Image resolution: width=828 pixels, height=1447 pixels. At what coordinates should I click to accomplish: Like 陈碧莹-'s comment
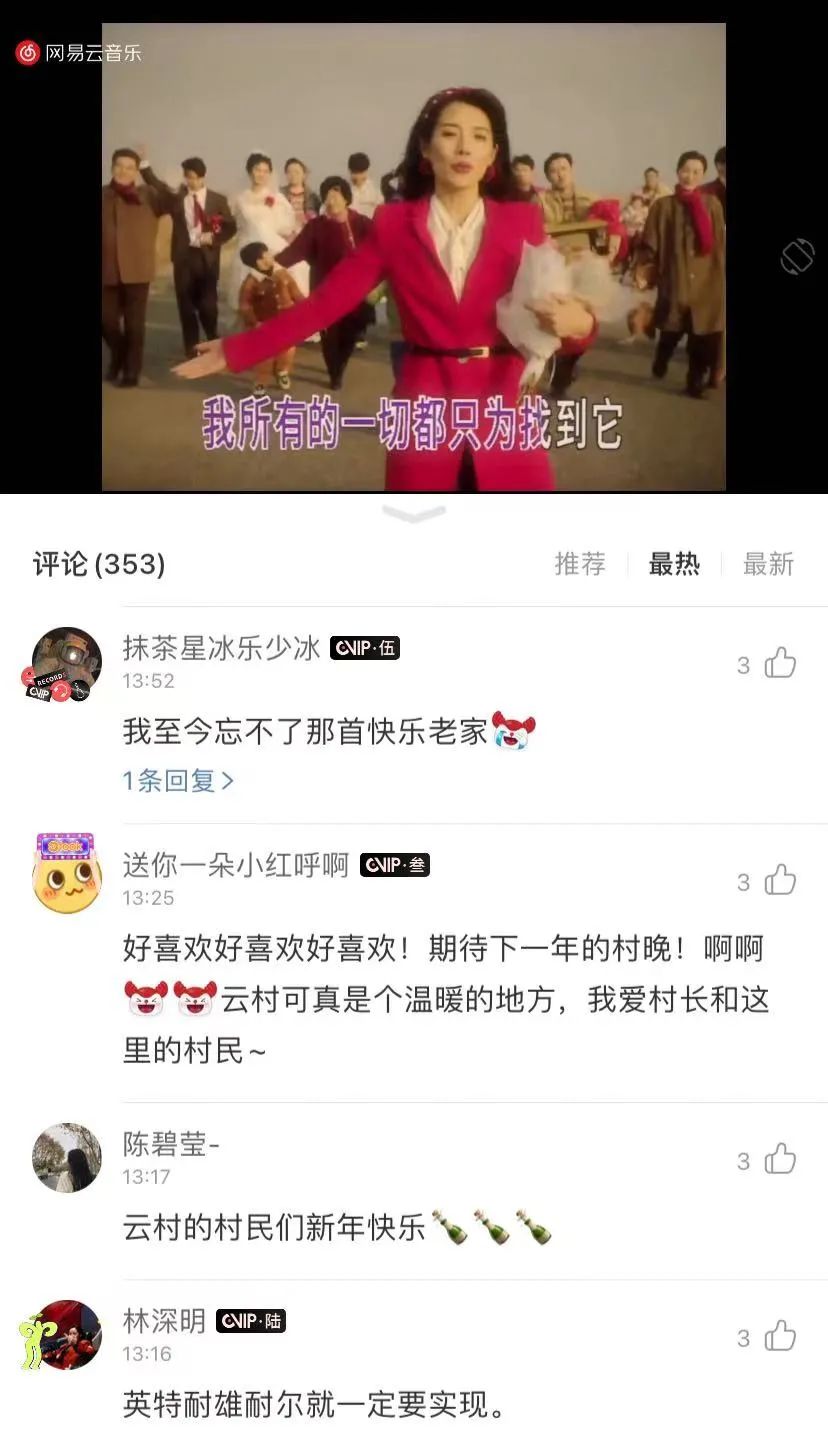point(780,1160)
